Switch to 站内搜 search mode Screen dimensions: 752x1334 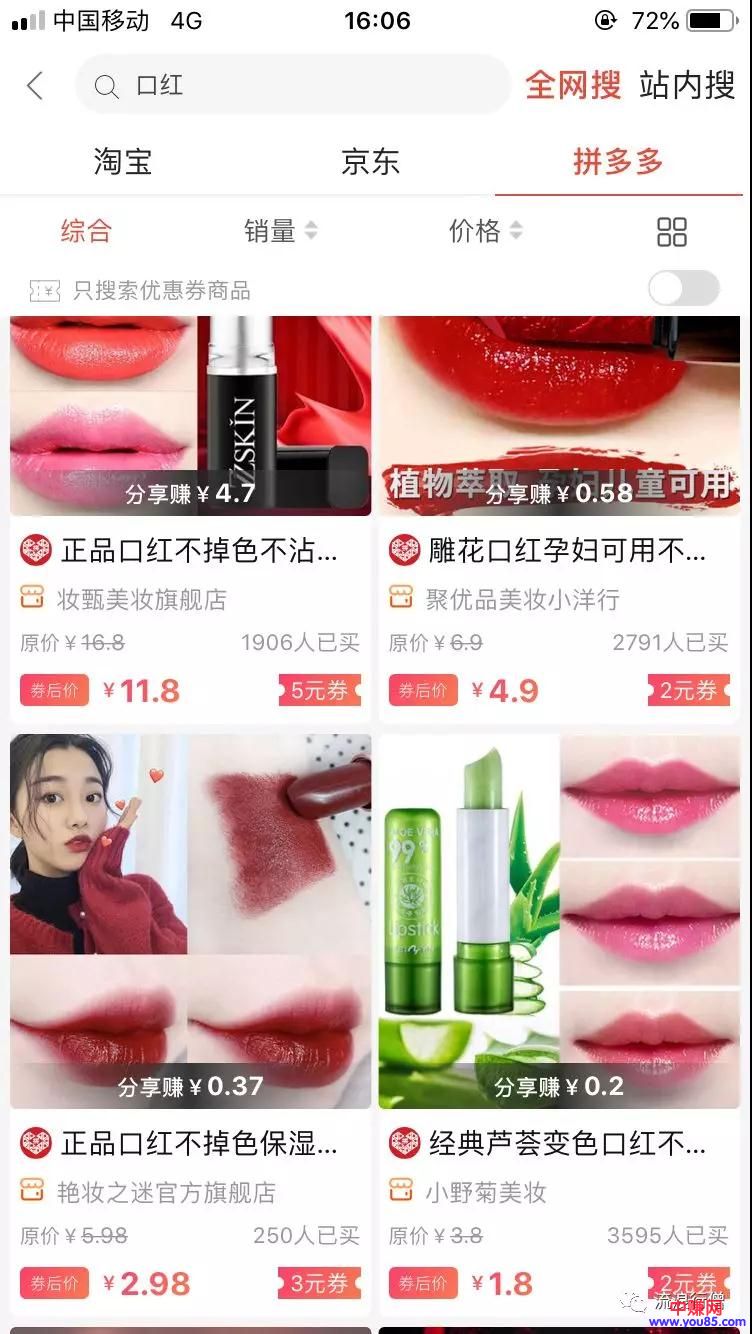(x=687, y=86)
